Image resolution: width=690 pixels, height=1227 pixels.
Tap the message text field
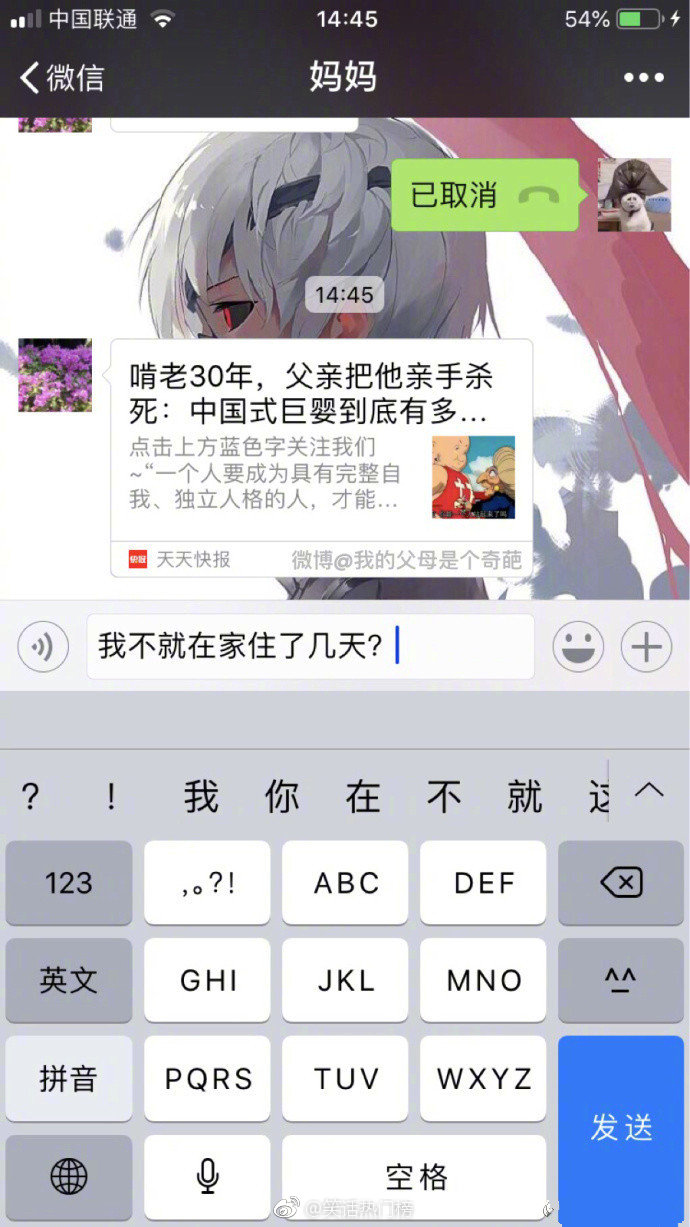[310, 647]
